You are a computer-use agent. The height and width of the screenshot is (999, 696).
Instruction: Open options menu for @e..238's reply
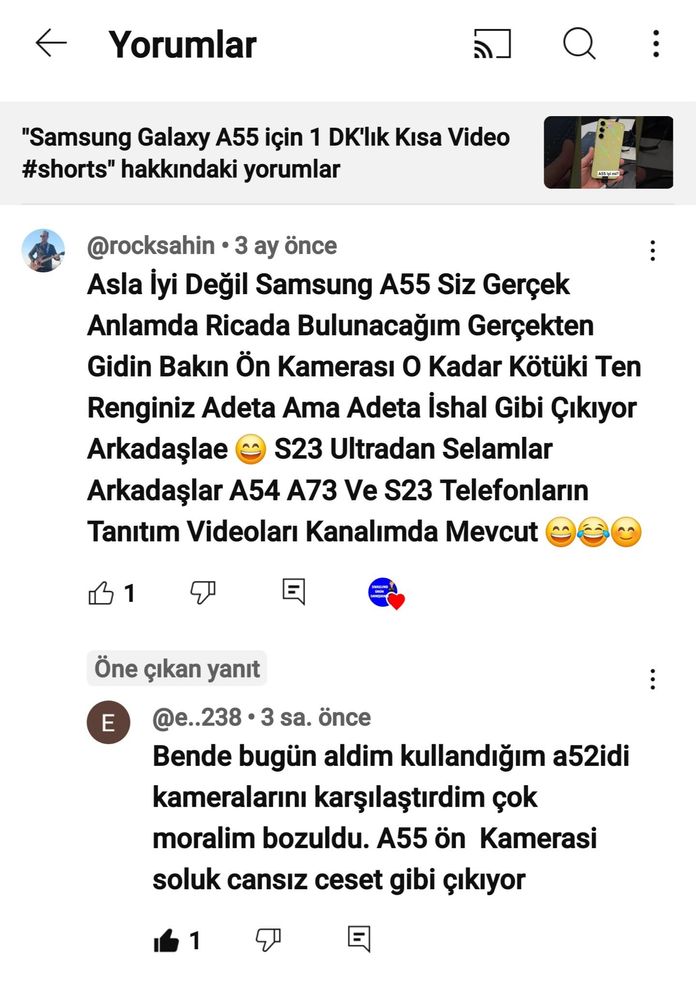click(653, 680)
